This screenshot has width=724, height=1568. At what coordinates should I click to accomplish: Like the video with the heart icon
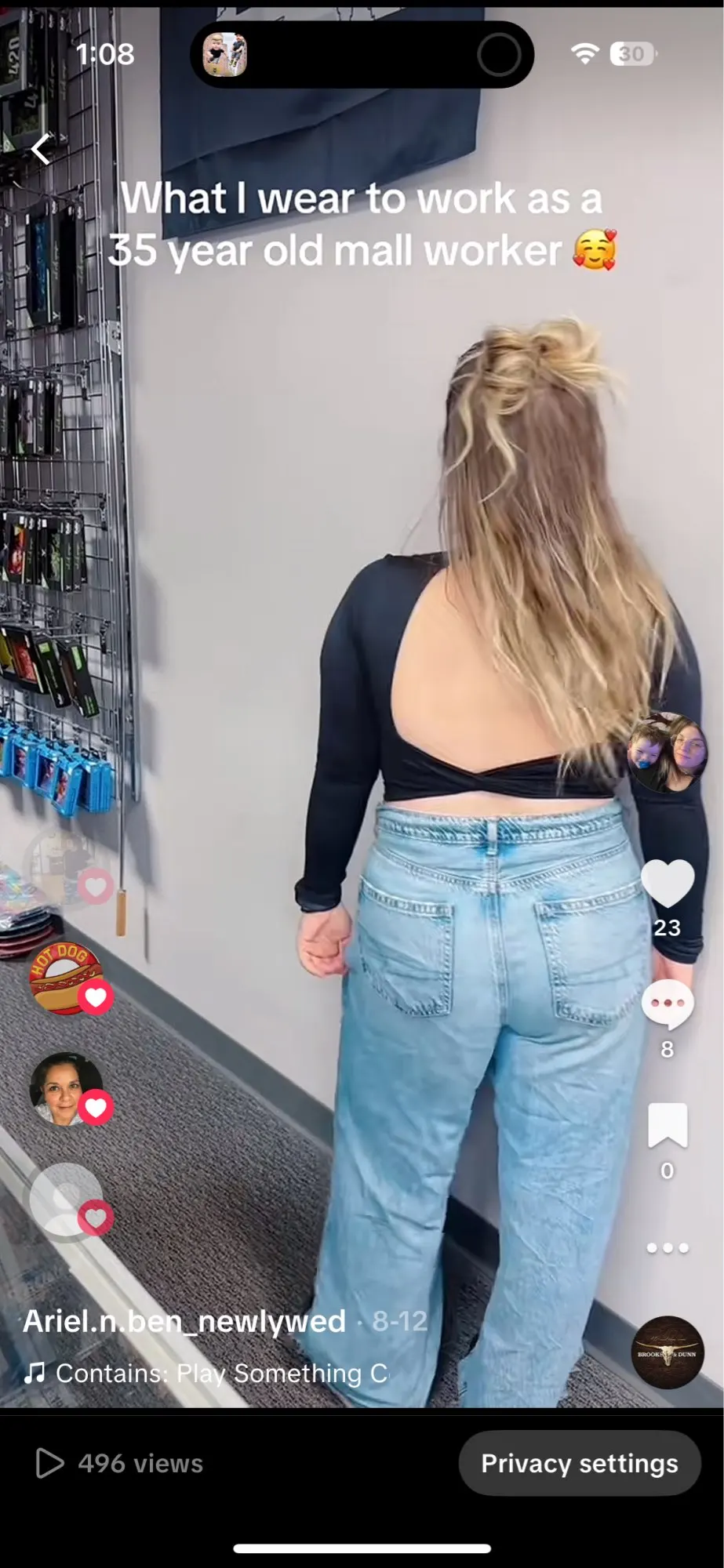(668, 884)
